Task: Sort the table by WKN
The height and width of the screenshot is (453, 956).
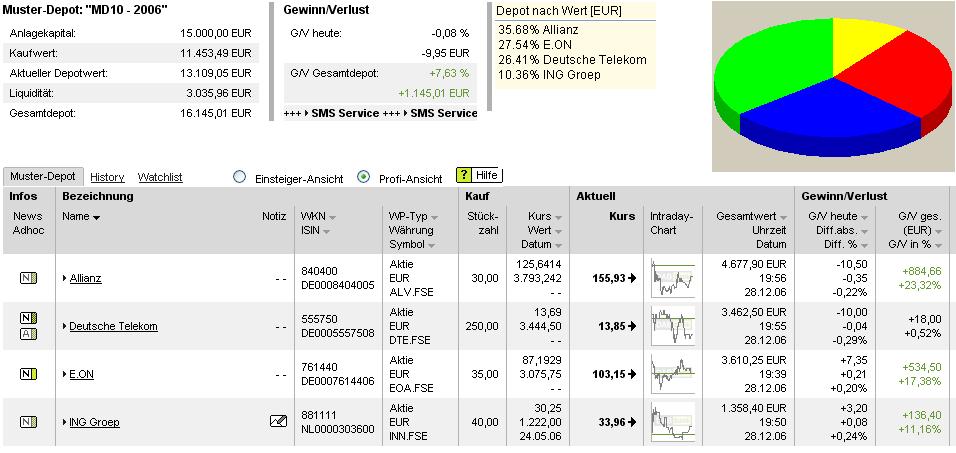Action: pyautogui.click(x=332, y=217)
